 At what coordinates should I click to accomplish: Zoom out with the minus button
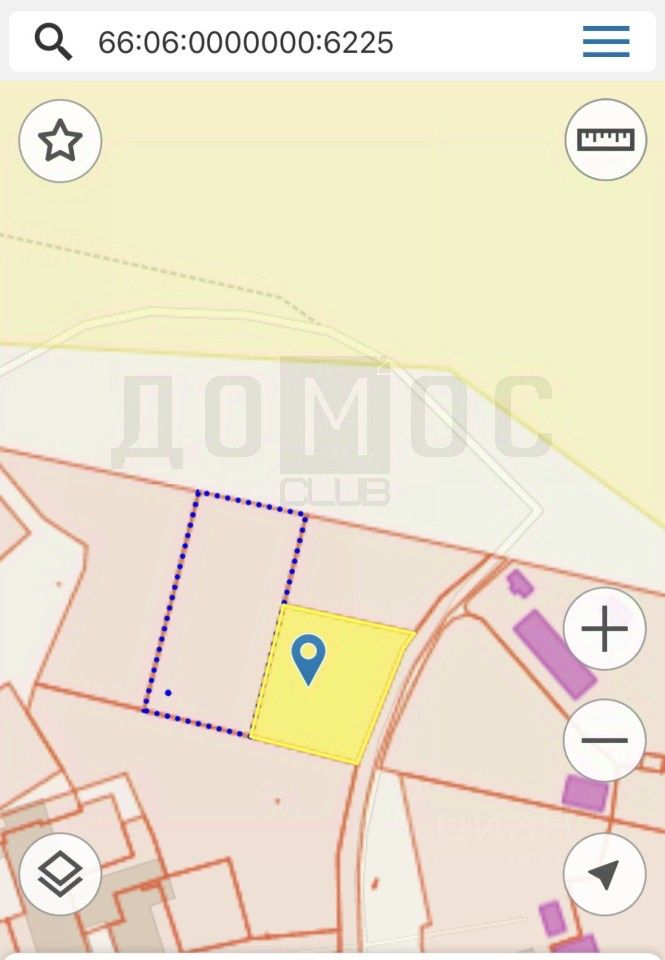(x=604, y=741)
